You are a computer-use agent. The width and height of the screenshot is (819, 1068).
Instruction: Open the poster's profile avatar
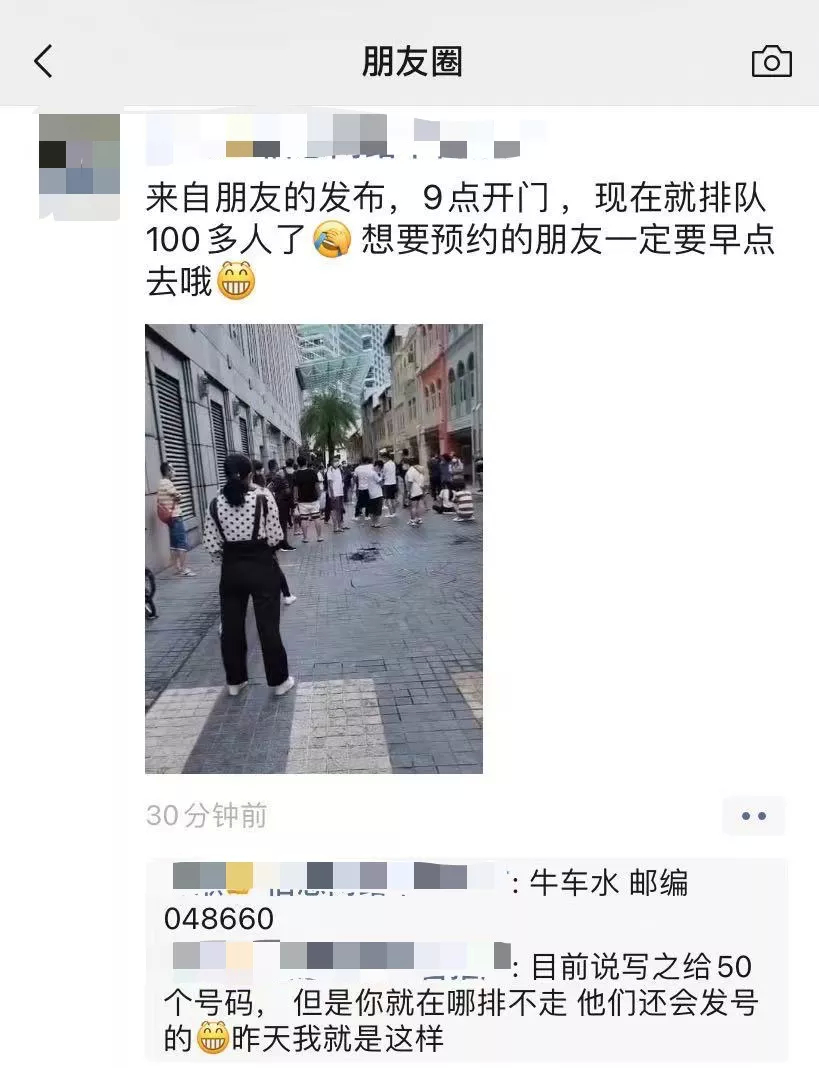click(x=79, y=166)
